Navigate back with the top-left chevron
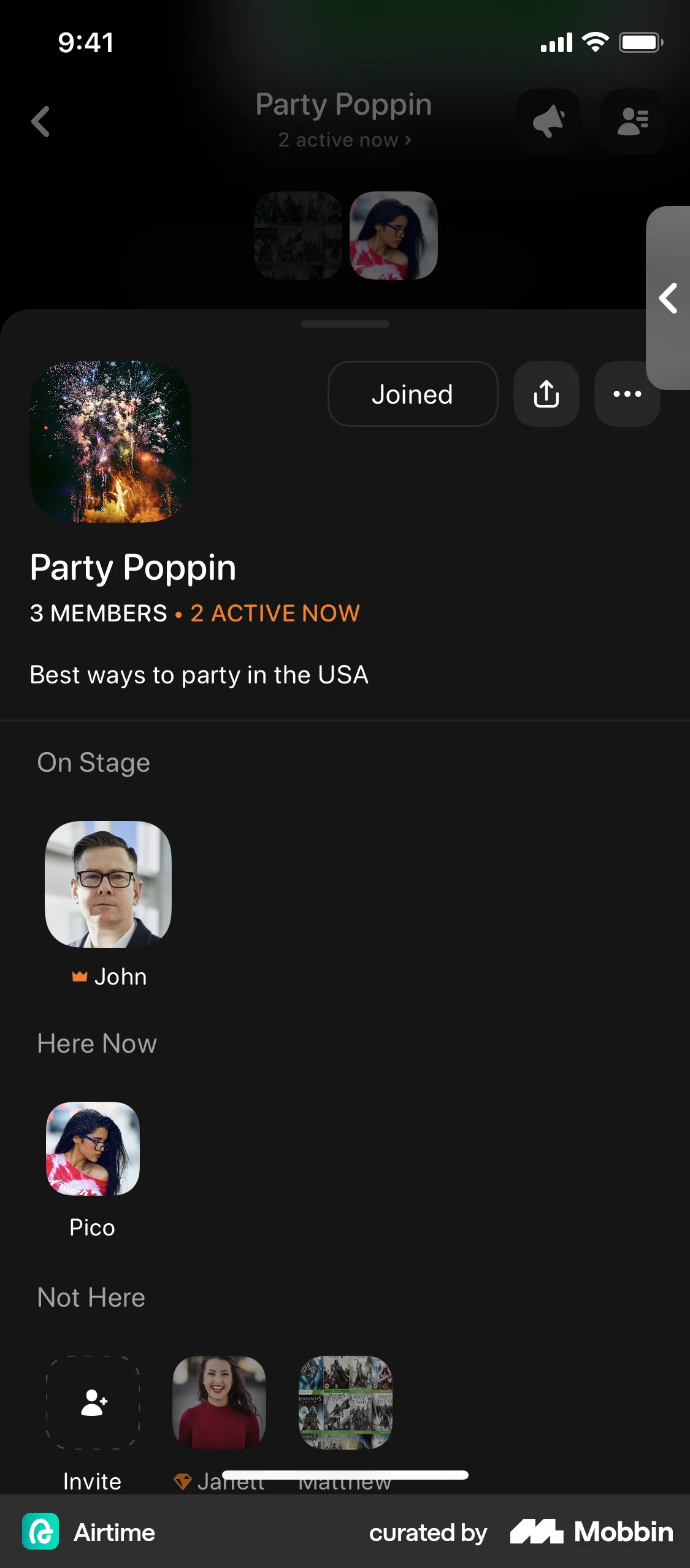690x1568 pixels. 40,121
